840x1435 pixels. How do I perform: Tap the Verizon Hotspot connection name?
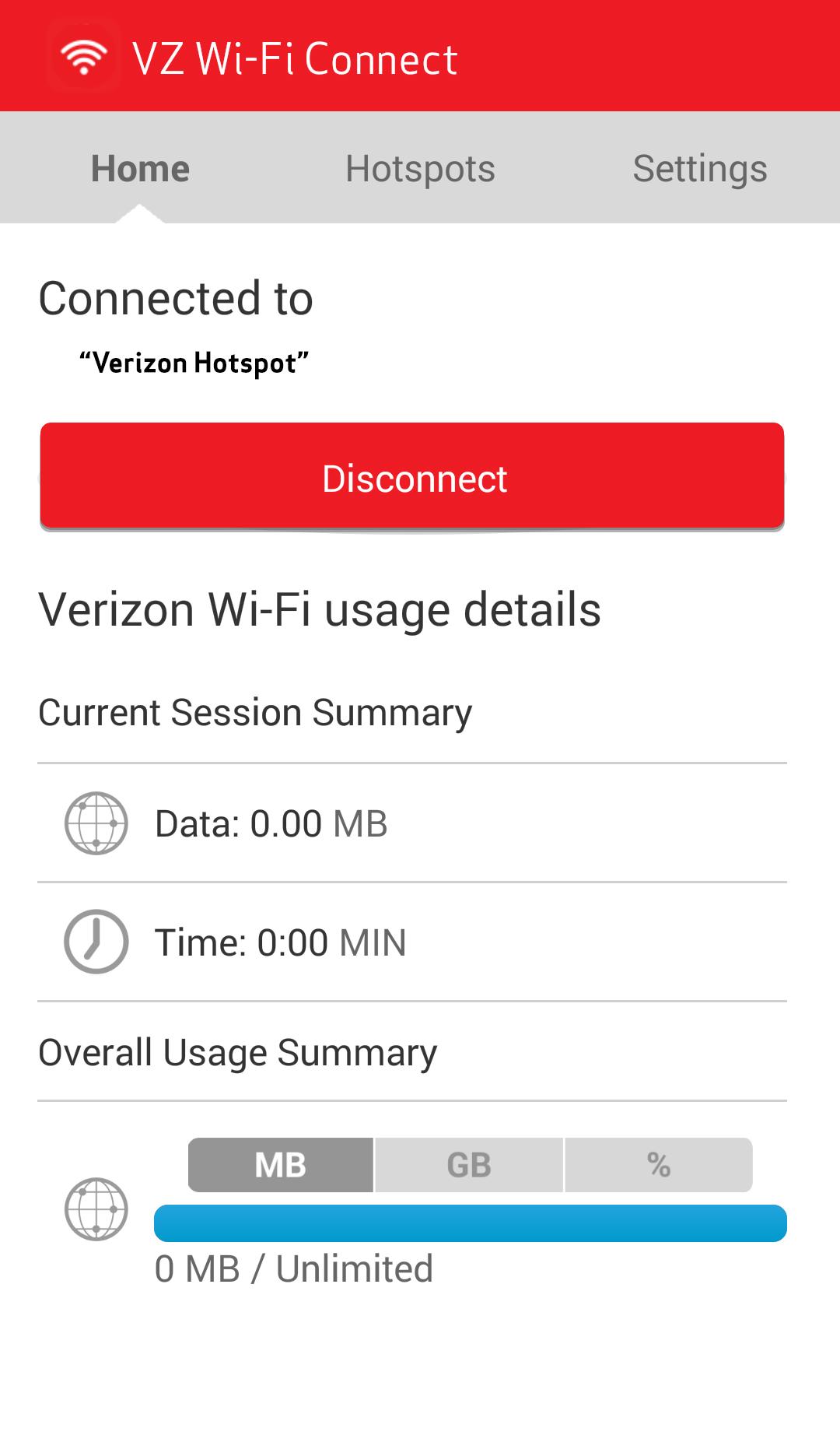194,361
